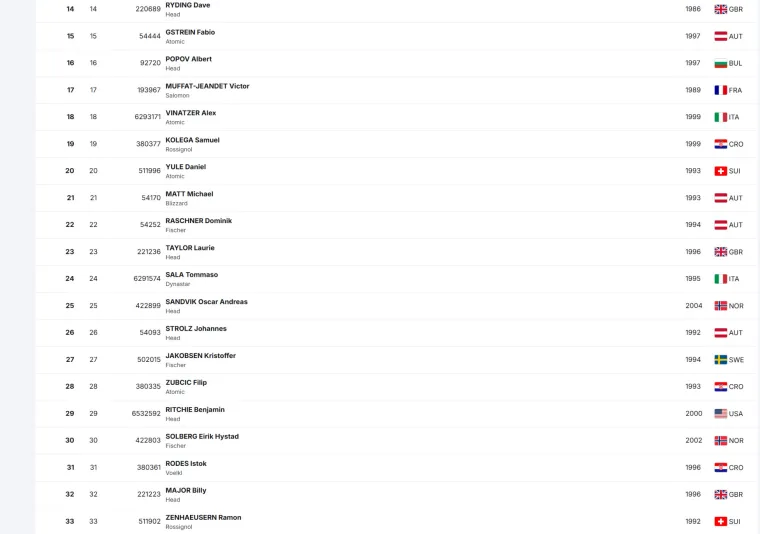
Task: Select Oscar Andreas Sandvik's row
Action: coord(206,302)
